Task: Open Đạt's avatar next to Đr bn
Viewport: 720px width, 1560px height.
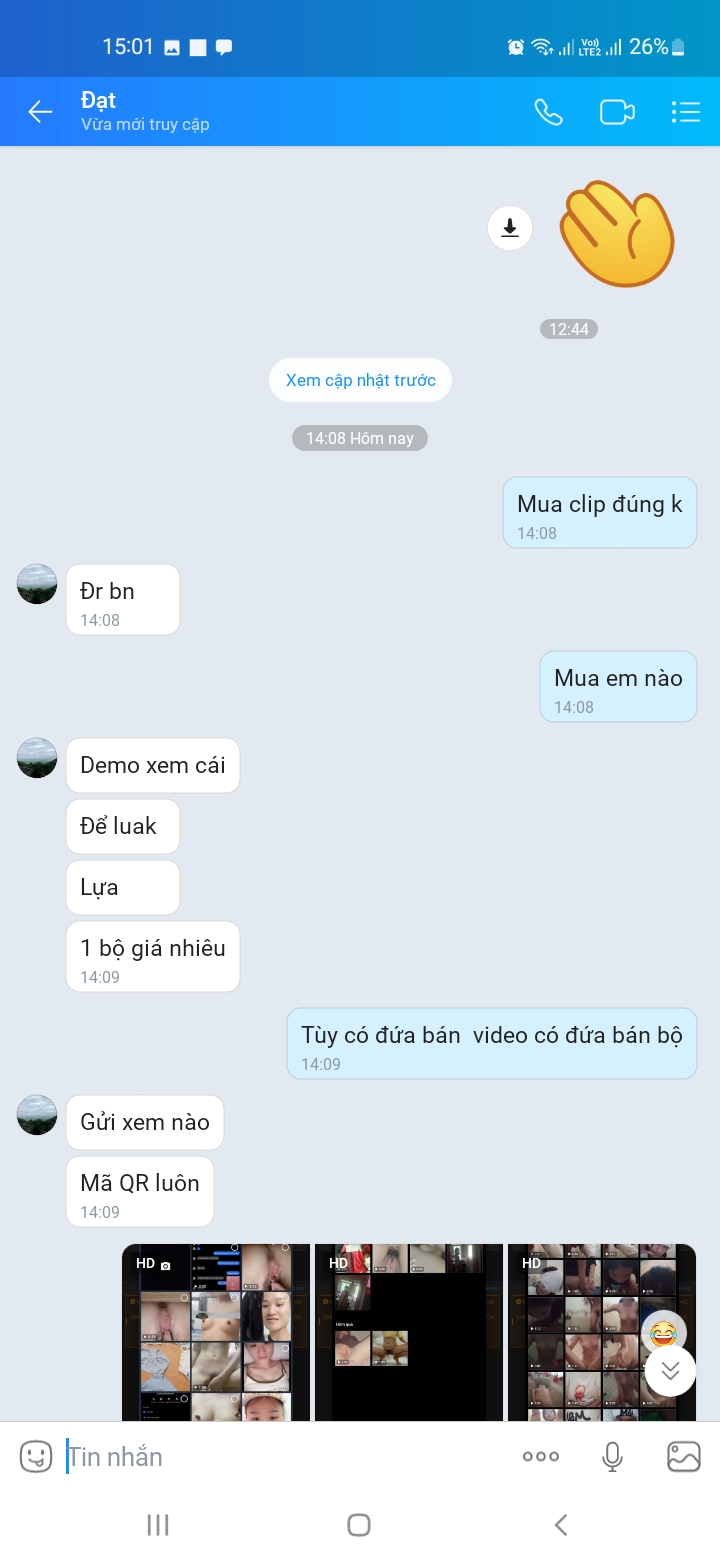Action: [x=37, y=584]
